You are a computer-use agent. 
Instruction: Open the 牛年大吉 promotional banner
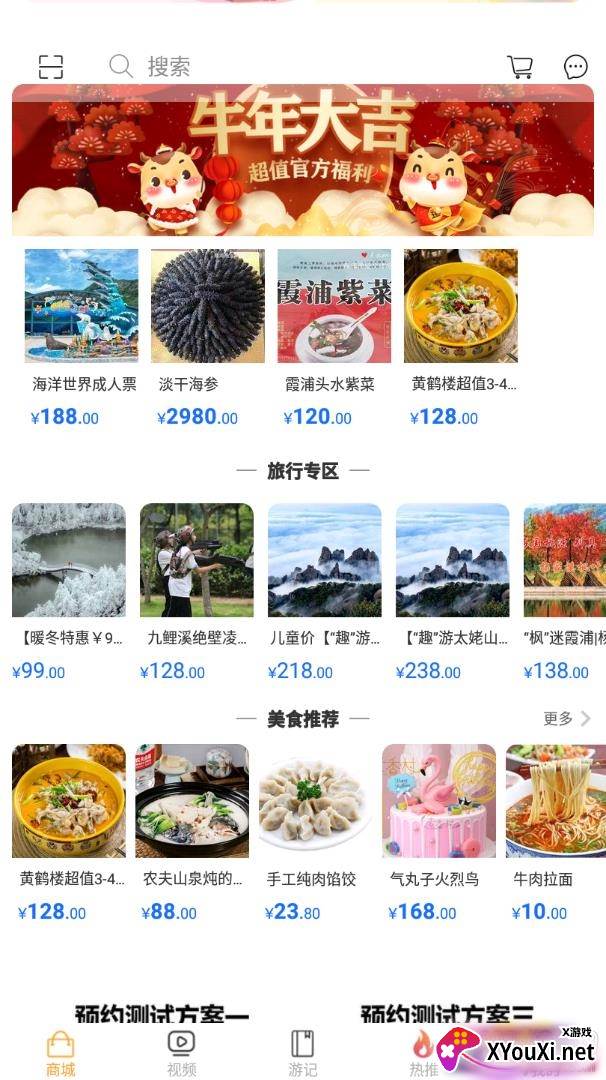tap(303, 160)
